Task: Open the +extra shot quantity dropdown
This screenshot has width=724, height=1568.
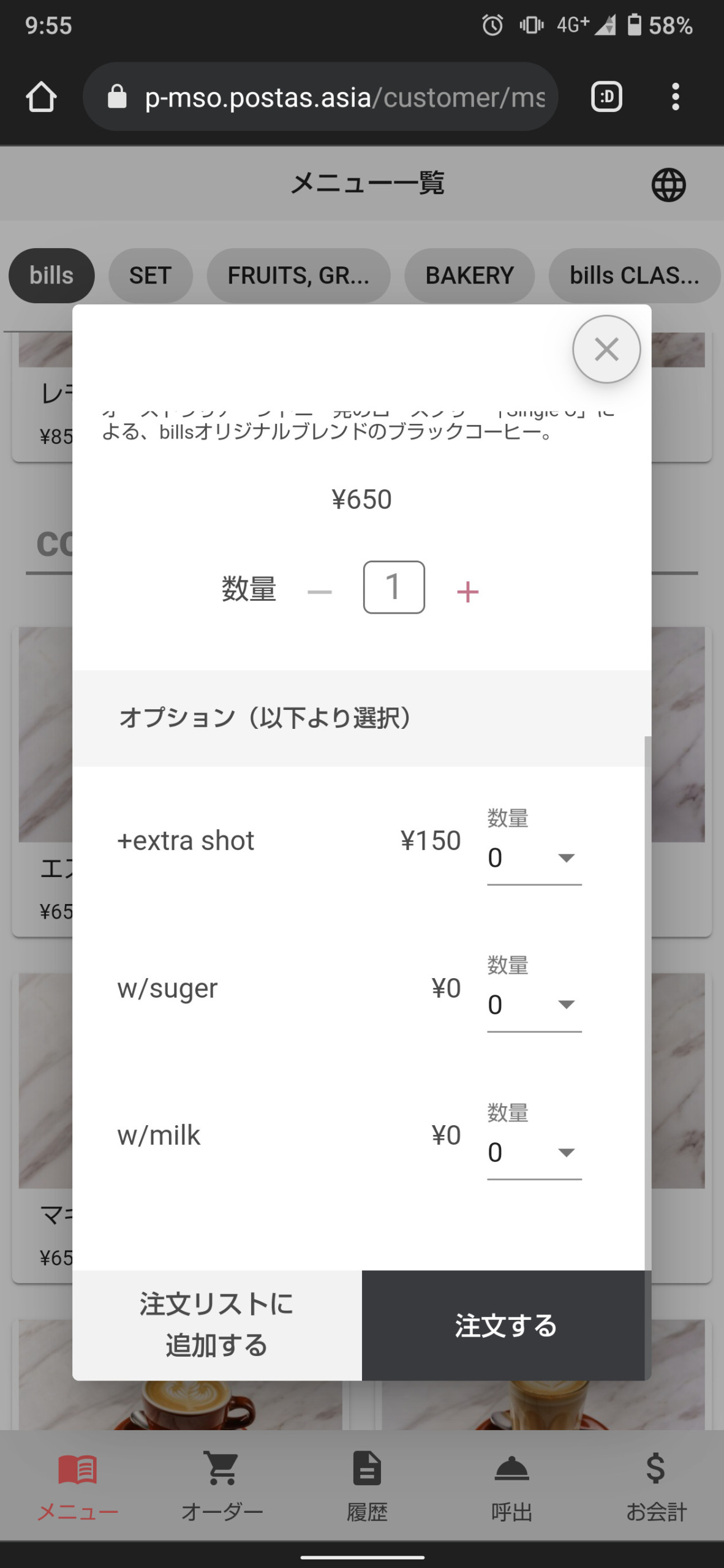Action: tap(534, 858)
